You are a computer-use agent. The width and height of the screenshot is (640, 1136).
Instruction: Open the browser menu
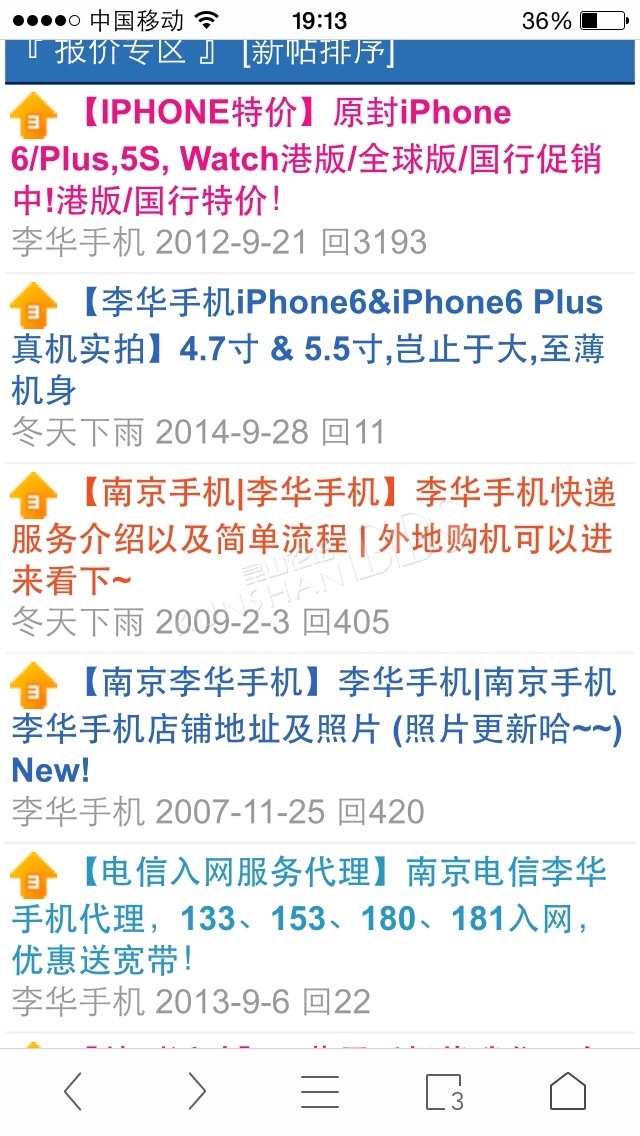click(x=320, y=1091)
